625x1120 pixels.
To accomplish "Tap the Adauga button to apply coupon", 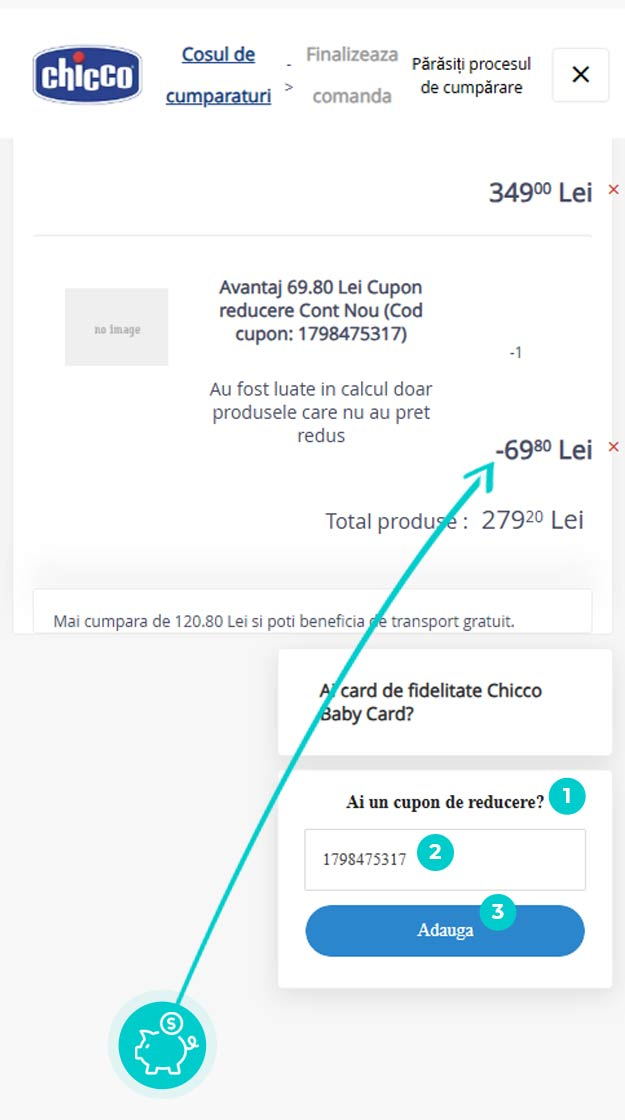I will click(x=445, y=931).
